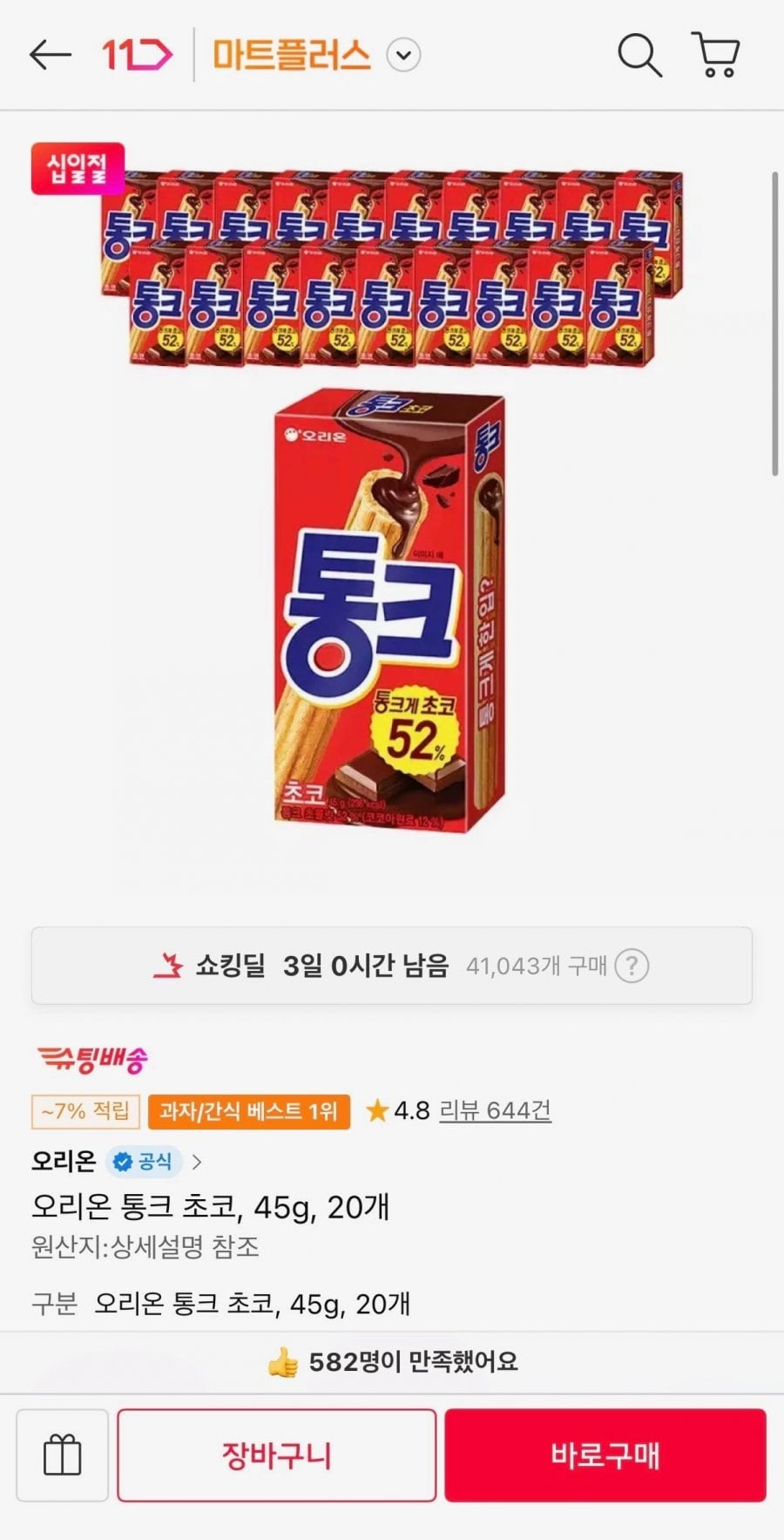This screenshot has width=784, height=1540.
Task: Add the item to 장바구니
Action: click(x=277, y=1455)
